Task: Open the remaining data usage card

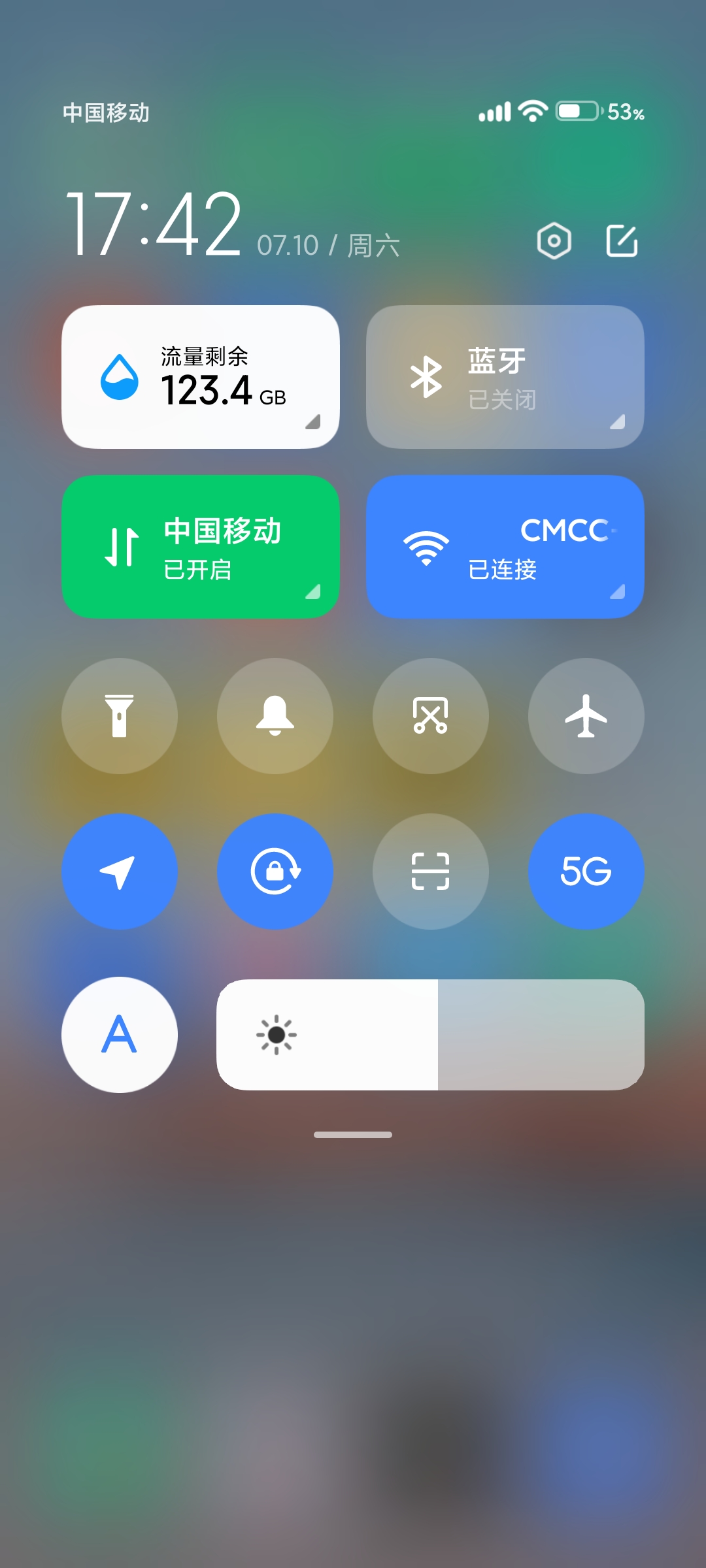Action: click(201, 377)
